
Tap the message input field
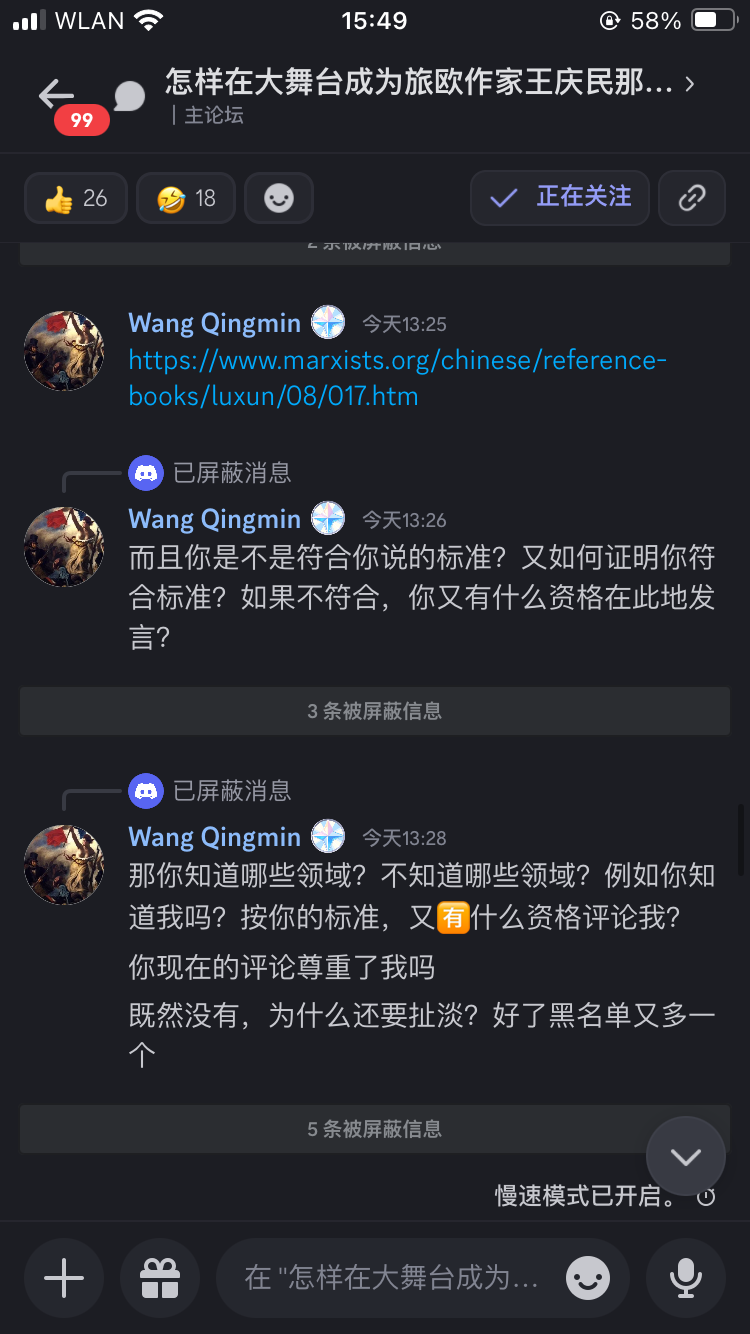(390, 1278)
